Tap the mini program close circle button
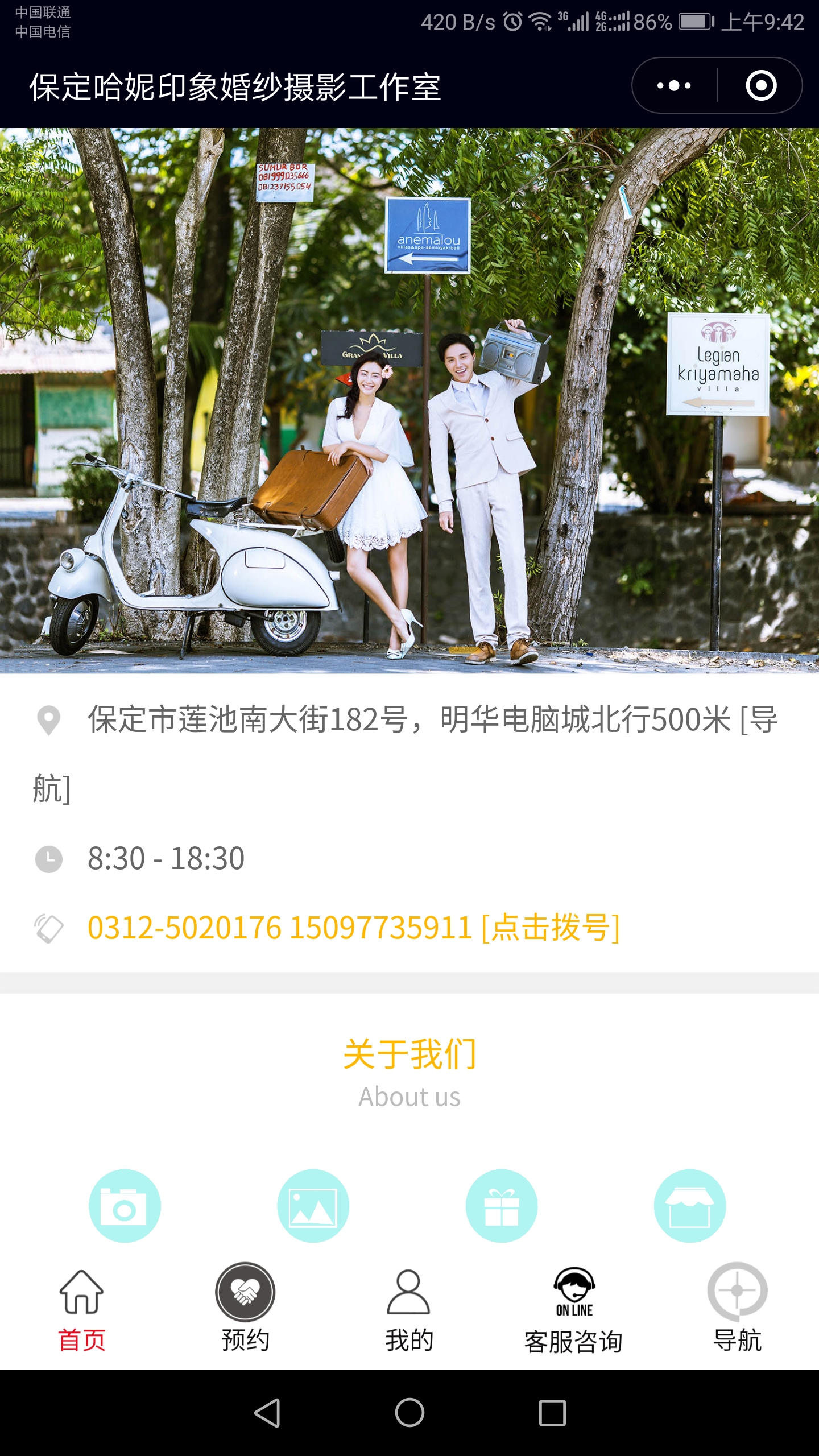This screenshot has width=819, height=1456. pos(761,86)
